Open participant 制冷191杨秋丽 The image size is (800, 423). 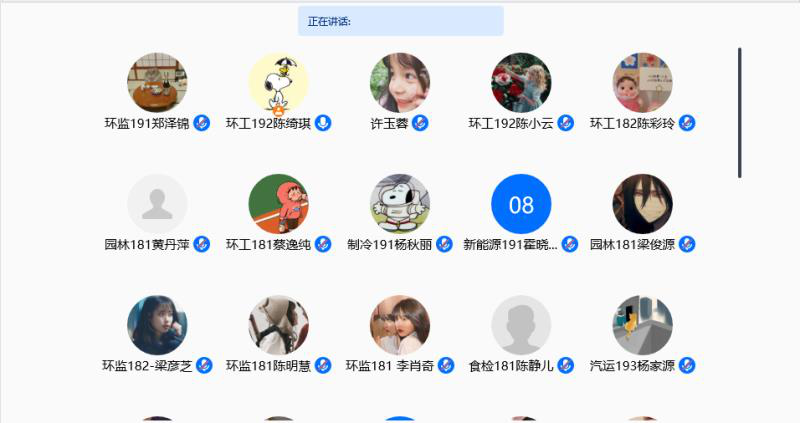(x=400, y=204)
